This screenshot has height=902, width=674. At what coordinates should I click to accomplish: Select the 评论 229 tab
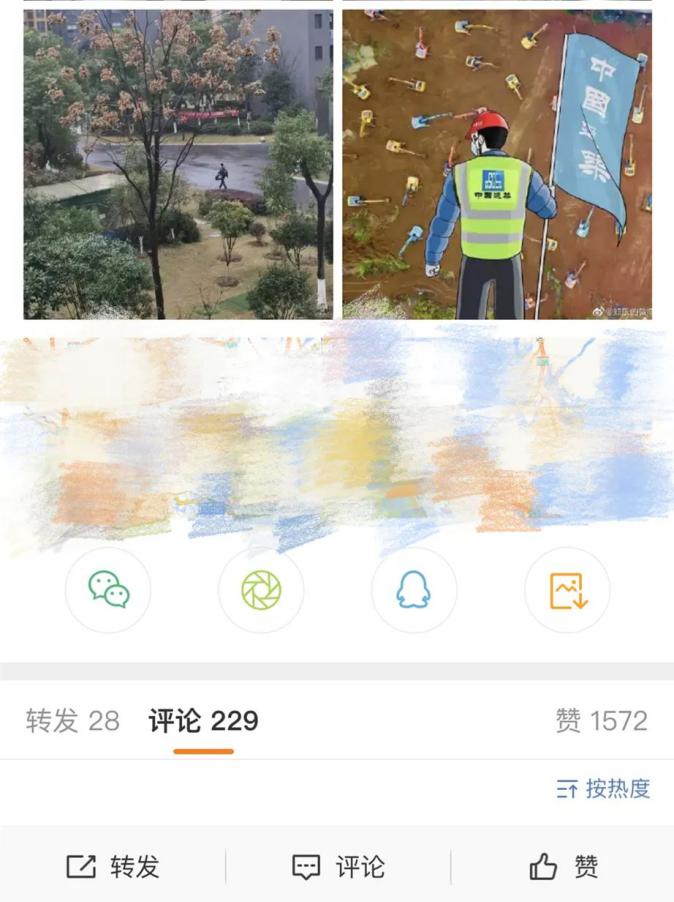click(203, 721)
